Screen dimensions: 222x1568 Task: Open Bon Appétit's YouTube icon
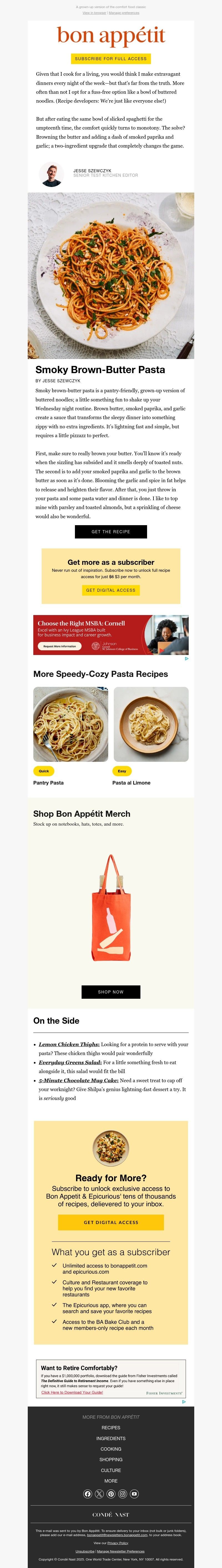tap(134, 1494)
